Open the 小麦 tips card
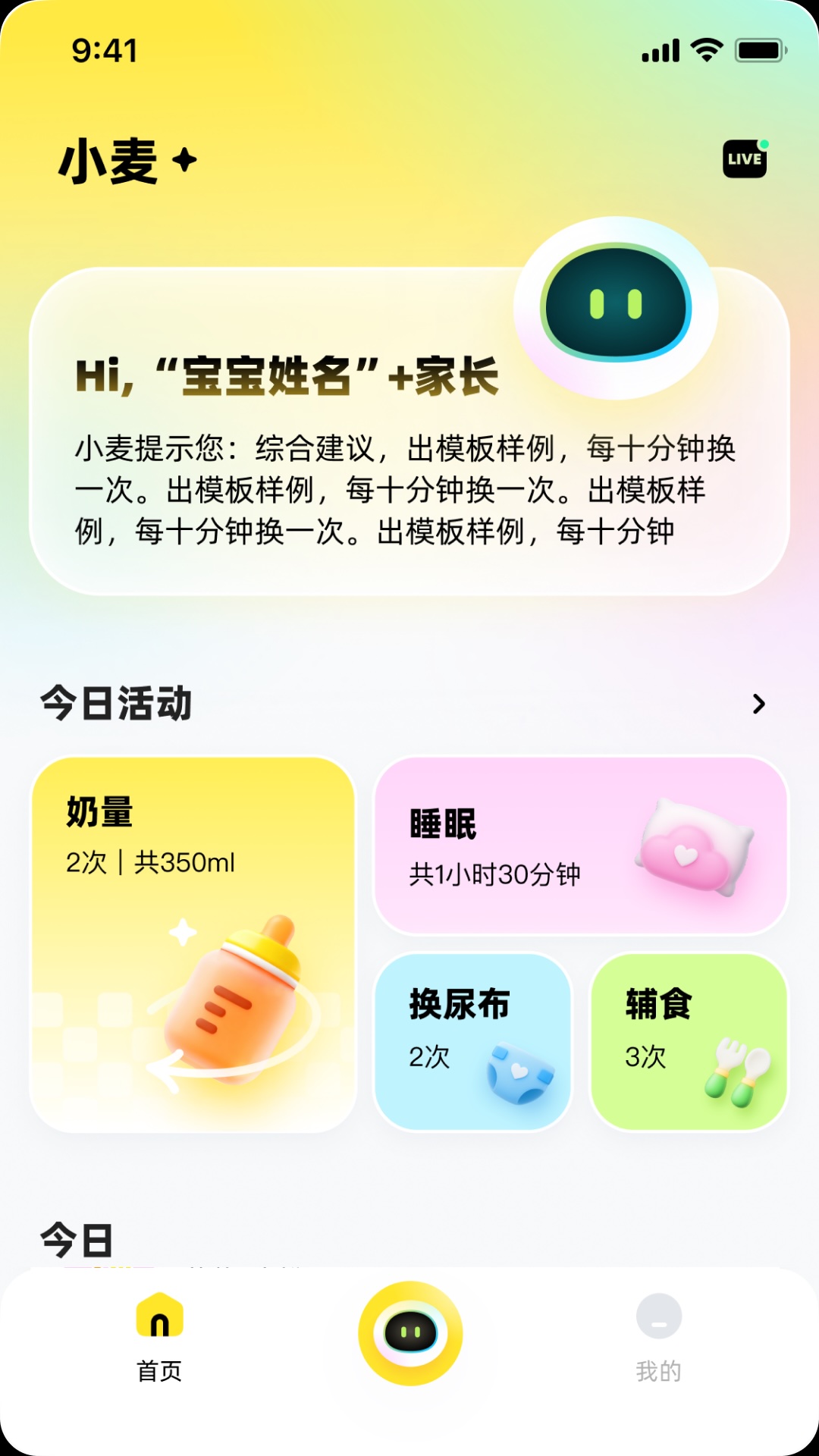Image resolution: width=819 pixels, height=1456 pixels. coord(408,455)
